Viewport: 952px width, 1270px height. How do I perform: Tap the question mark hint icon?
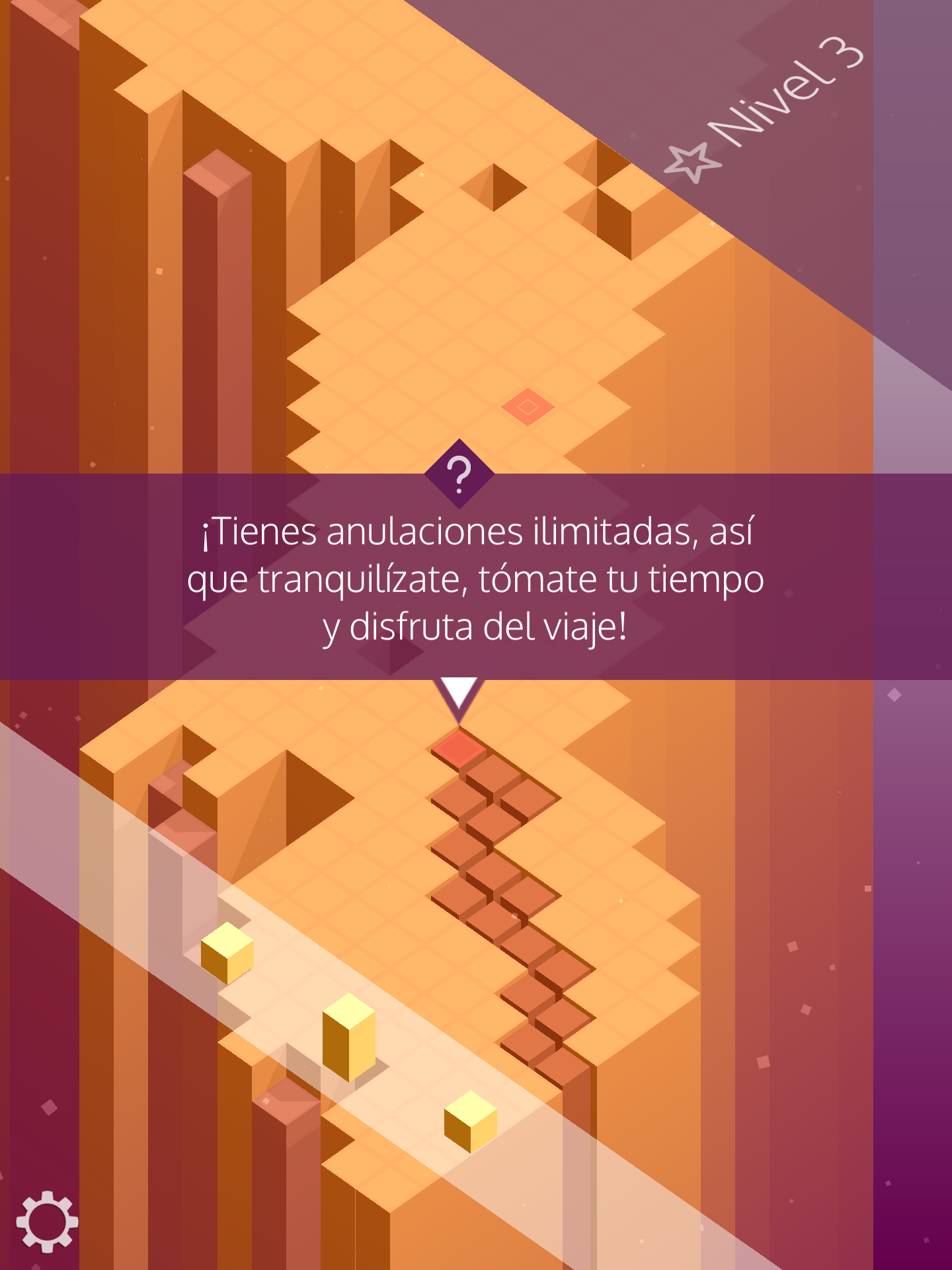pyautogui.click(x=459, y=474)
